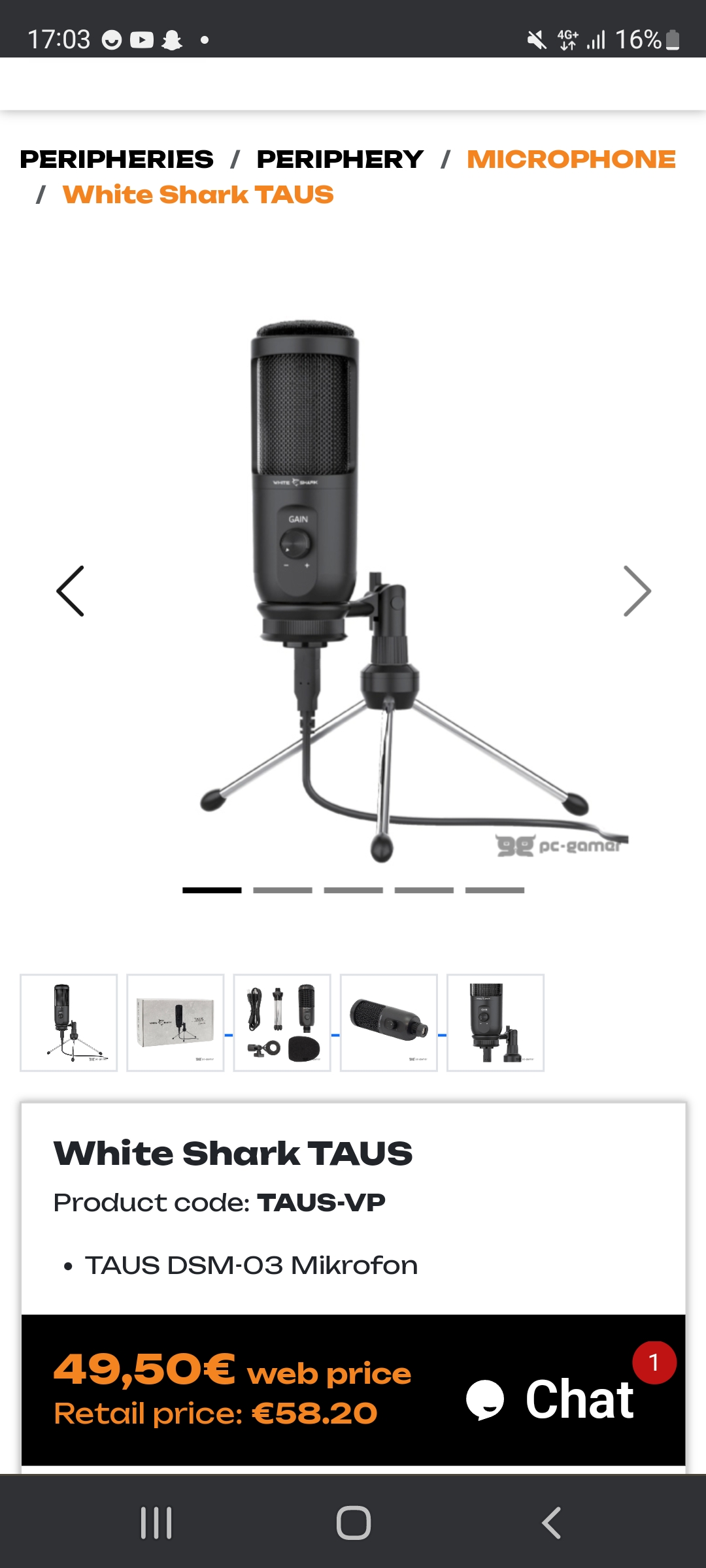706x1568 pixels.
Task: View the included accessories thumbnail
Action: (x=282, y=1022)
